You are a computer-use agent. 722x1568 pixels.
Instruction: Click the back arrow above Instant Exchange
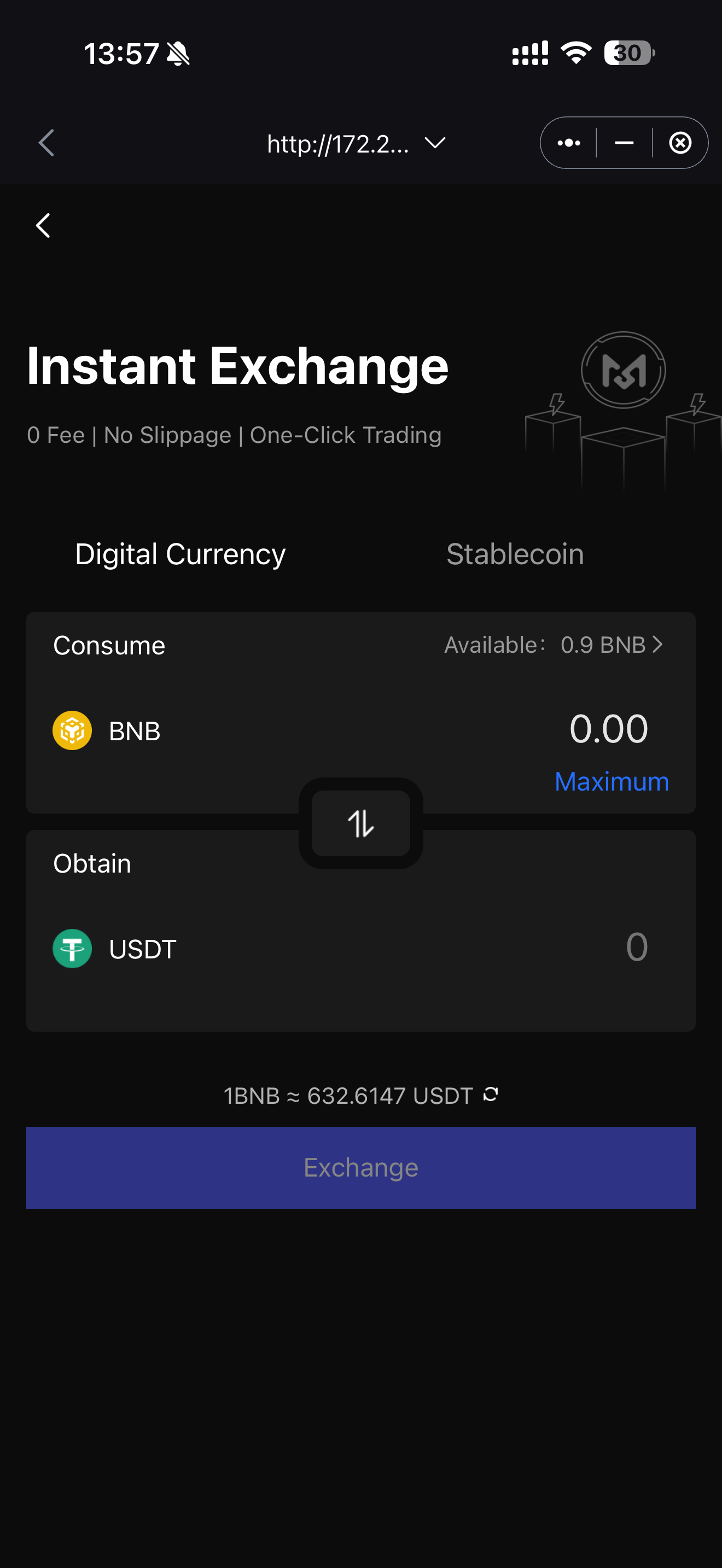pos(43,225)
